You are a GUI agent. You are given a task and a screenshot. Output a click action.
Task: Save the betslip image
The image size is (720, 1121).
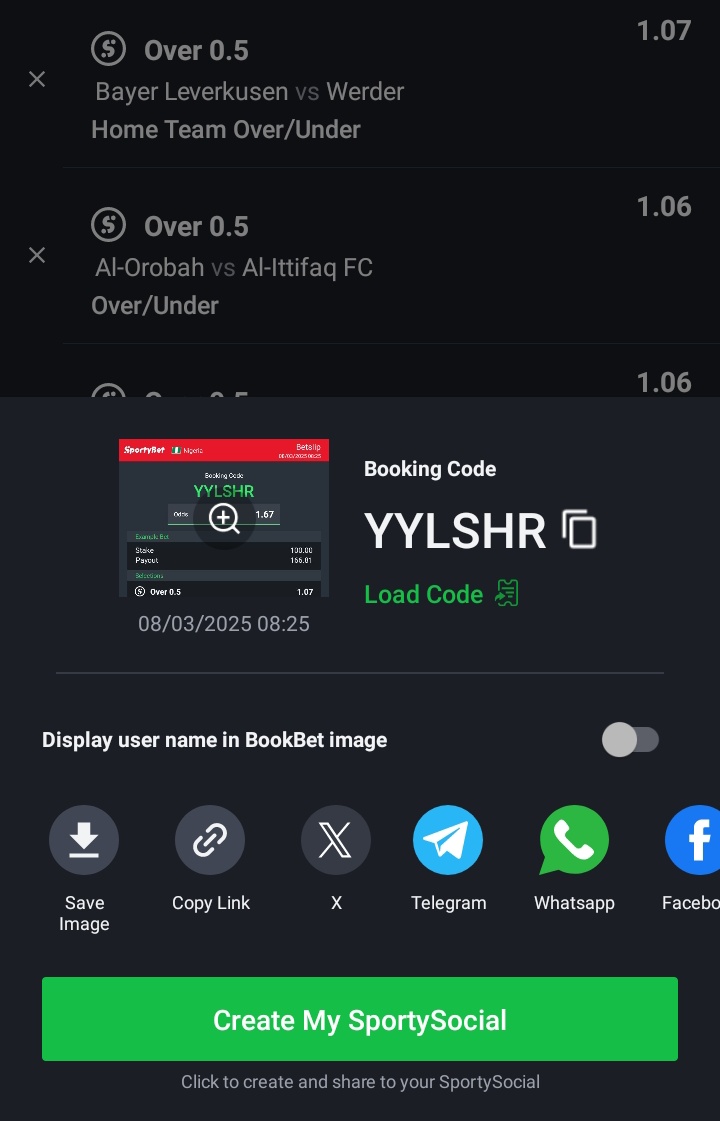[x=84, y=840]
